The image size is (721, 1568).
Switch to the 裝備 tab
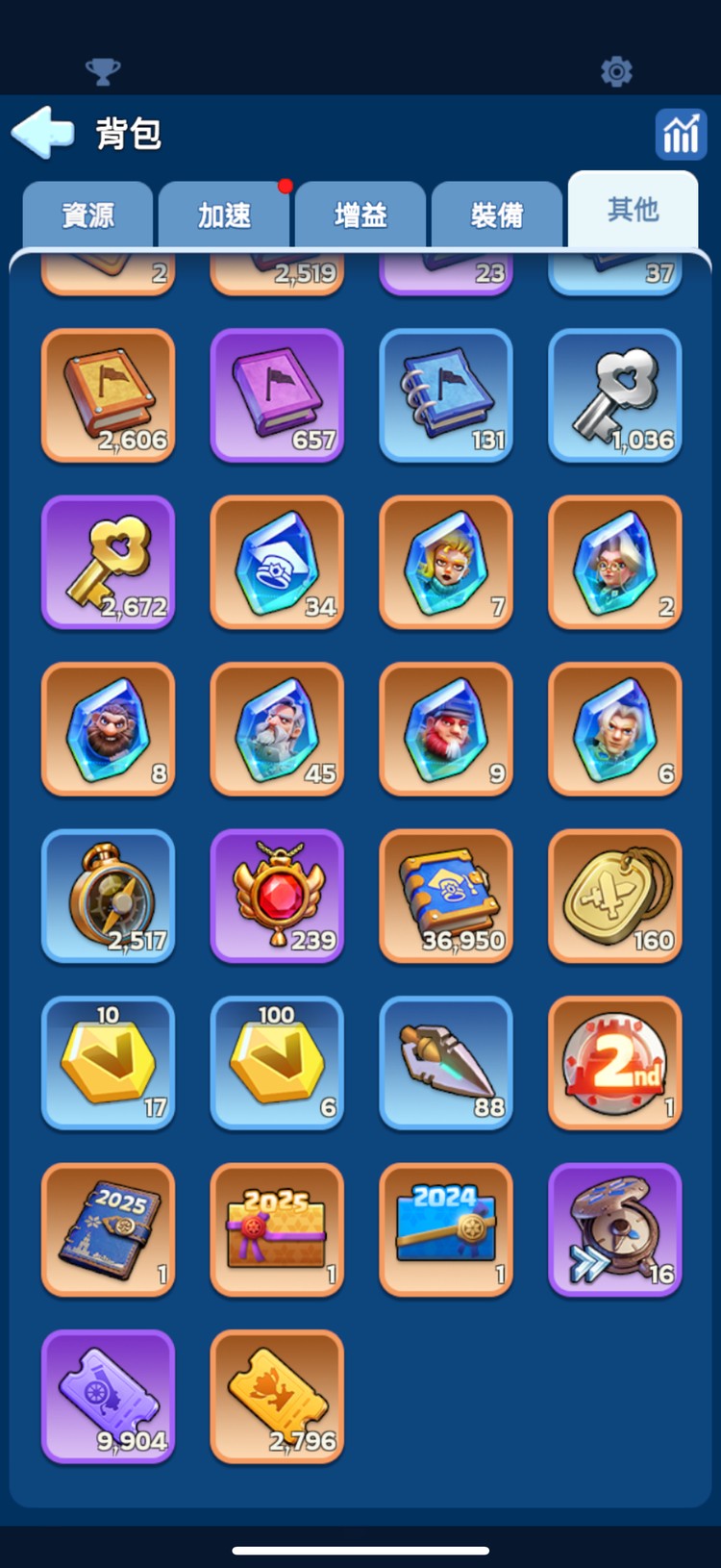coord(497,215)
